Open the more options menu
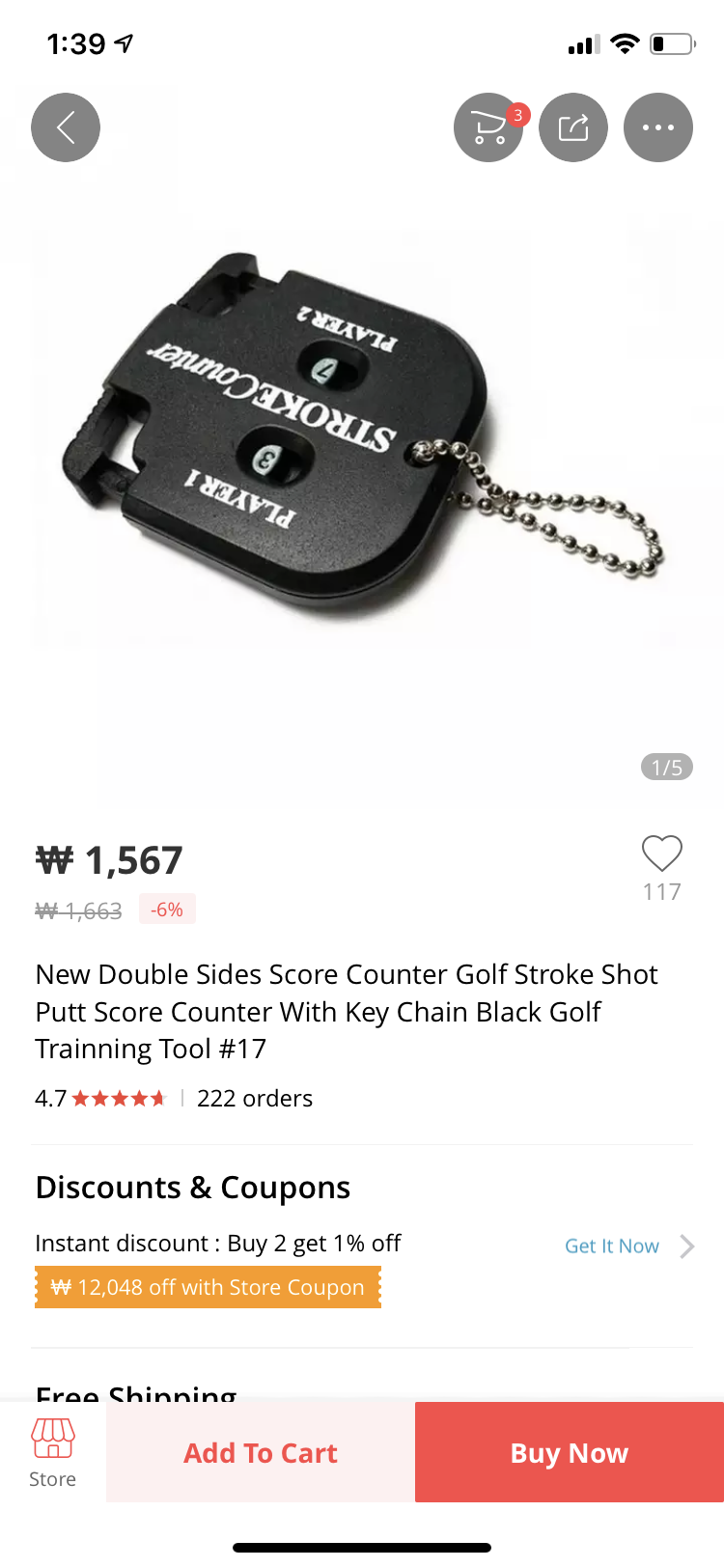 [658, 127]
